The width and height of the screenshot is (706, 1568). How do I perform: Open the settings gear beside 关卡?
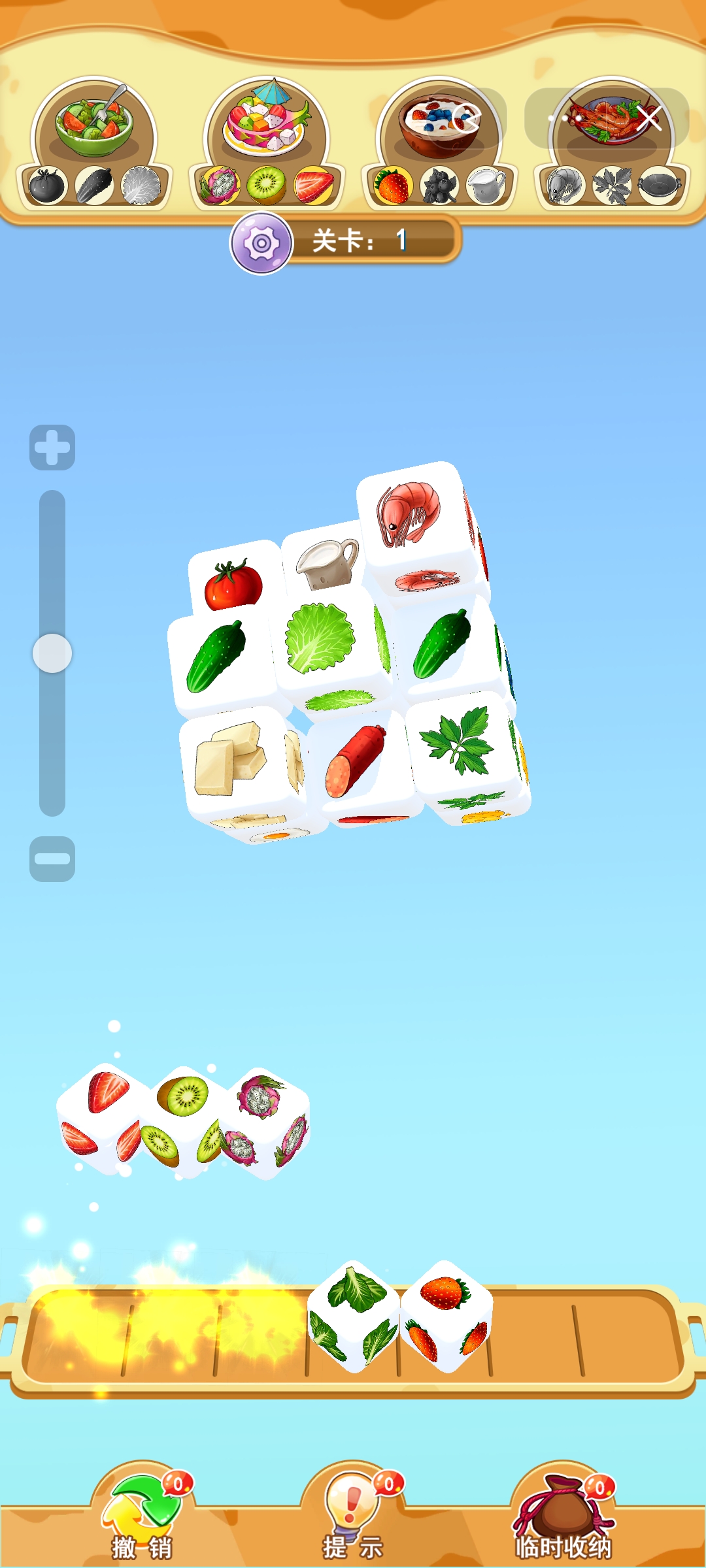click(261, 243)
